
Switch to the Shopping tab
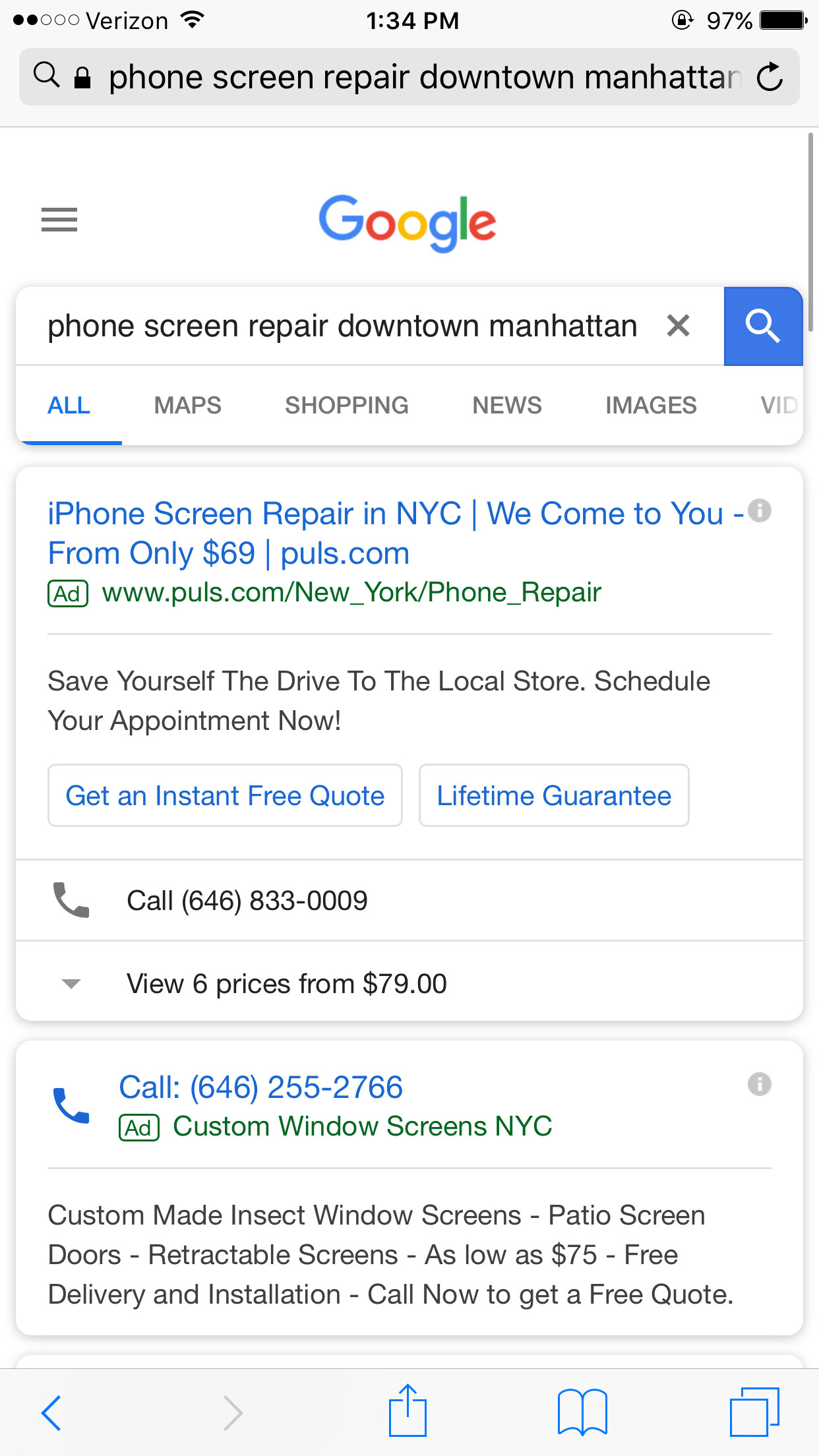(347, 405)
